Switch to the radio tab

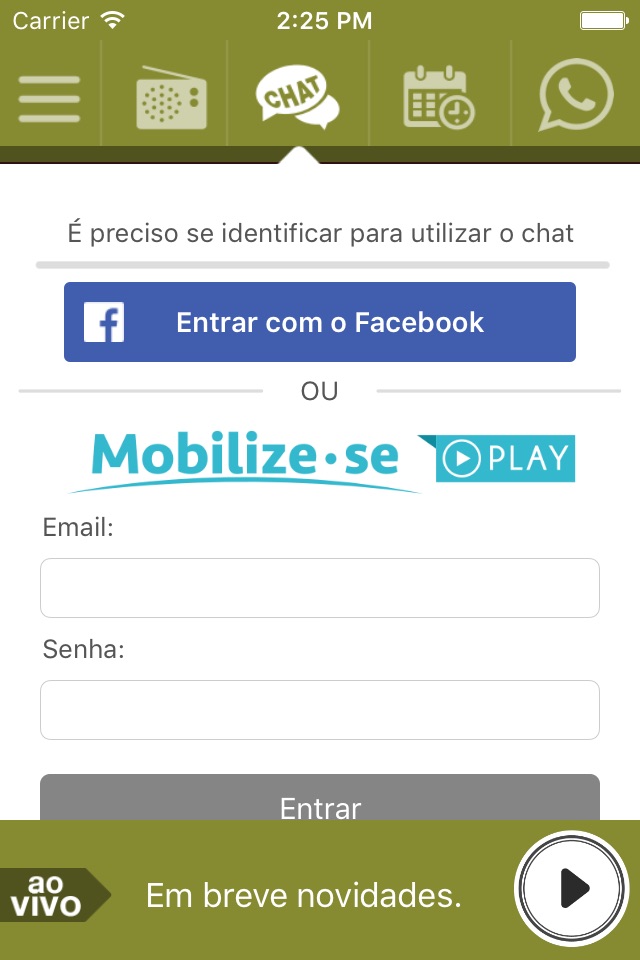[x=171, y=99]
